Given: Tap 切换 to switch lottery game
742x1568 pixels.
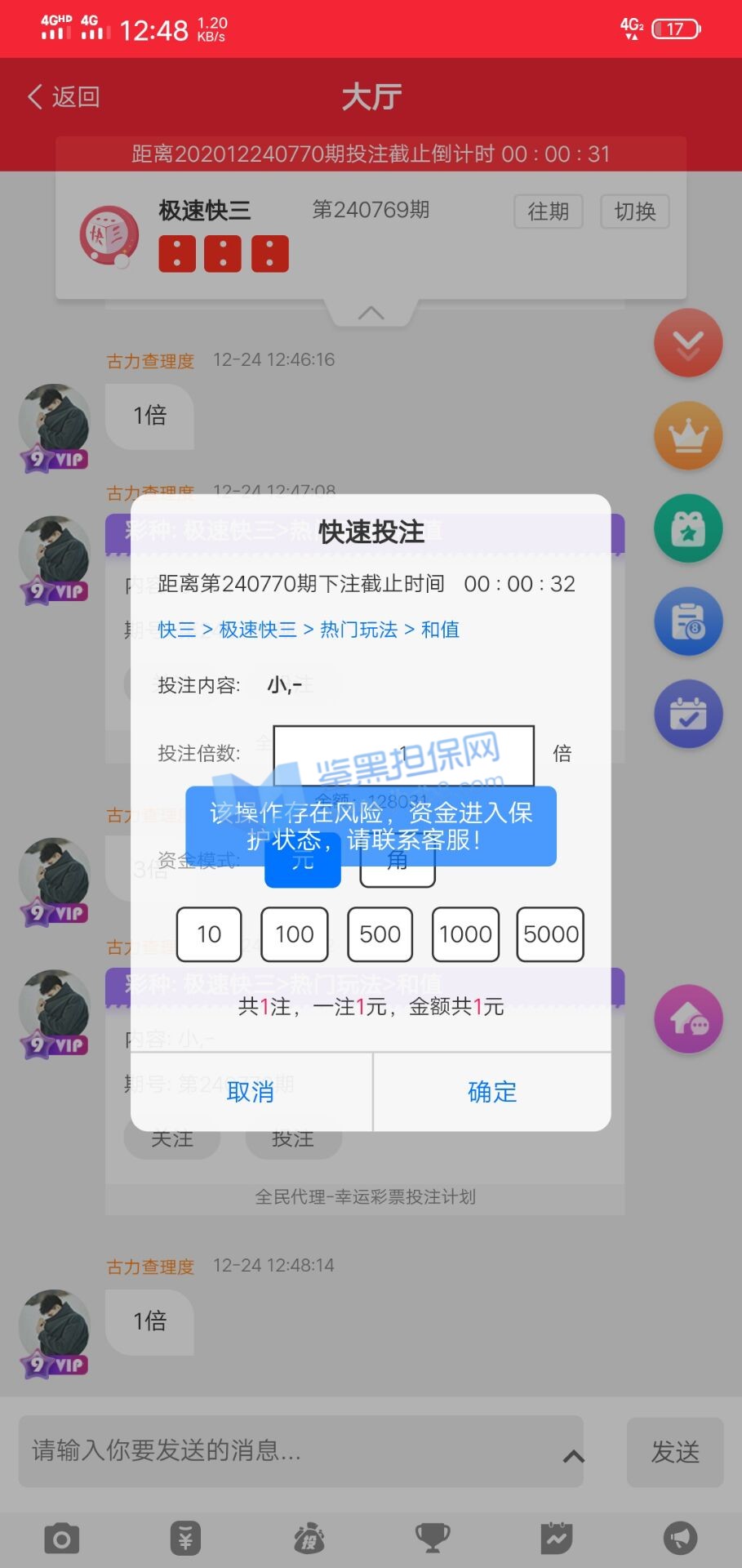Looking at the screenshot, I should coord(634,212).
